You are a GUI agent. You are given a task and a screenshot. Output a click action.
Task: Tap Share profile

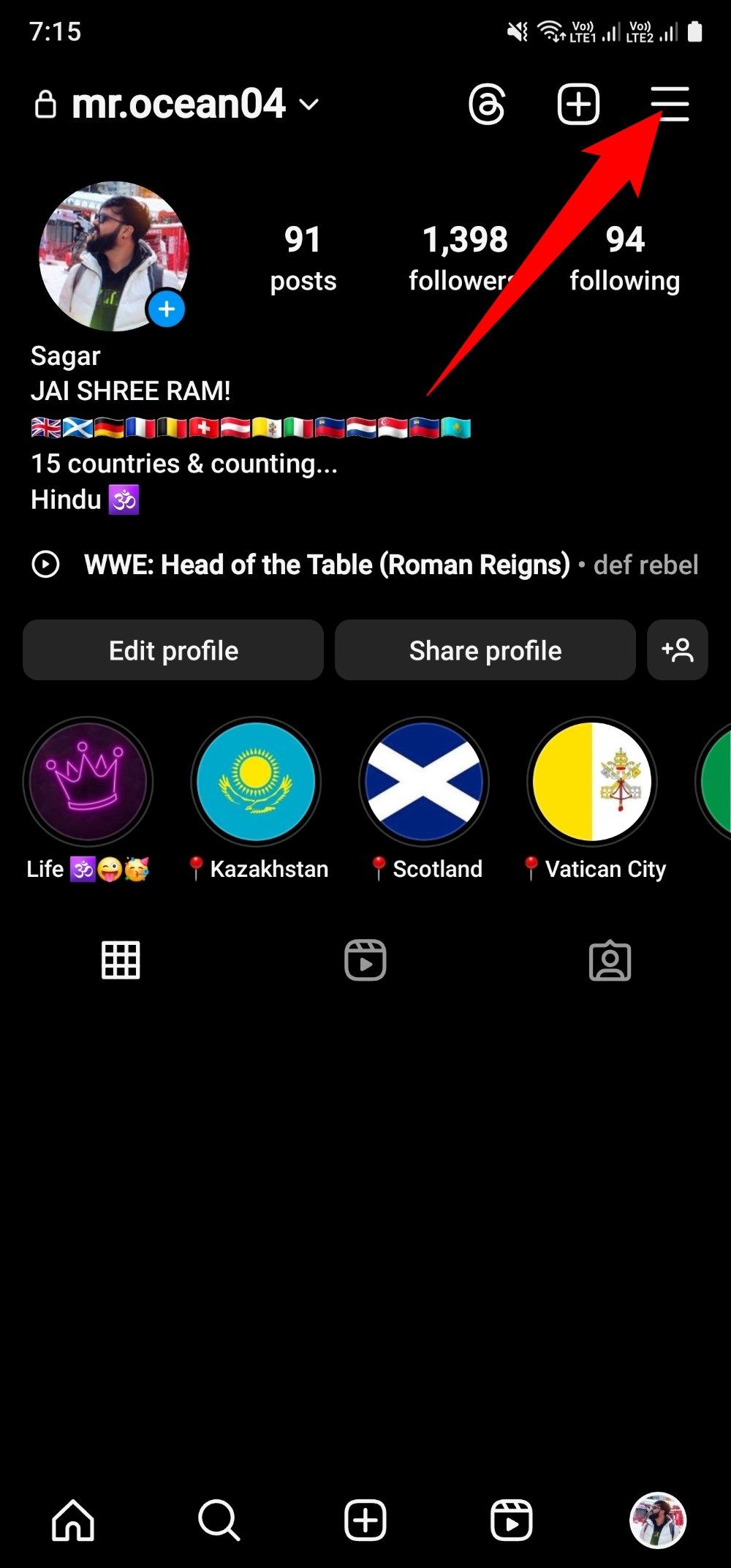(485, 650)
